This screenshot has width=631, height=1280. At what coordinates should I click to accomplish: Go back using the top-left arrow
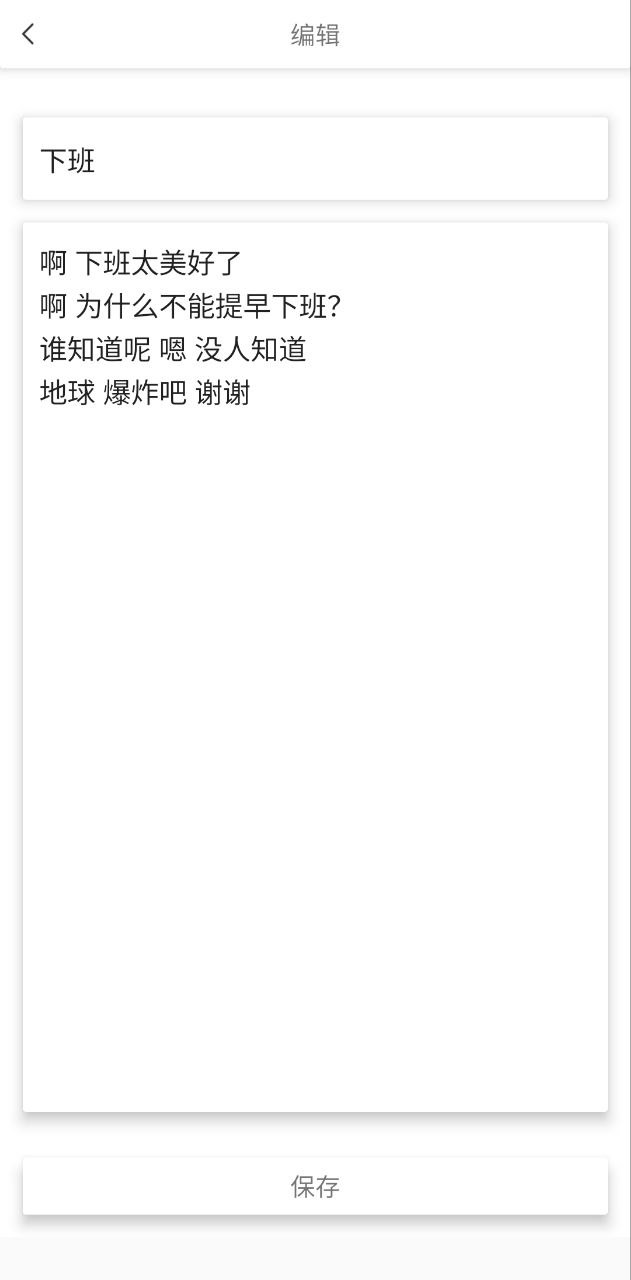click(x=28, y=34)
